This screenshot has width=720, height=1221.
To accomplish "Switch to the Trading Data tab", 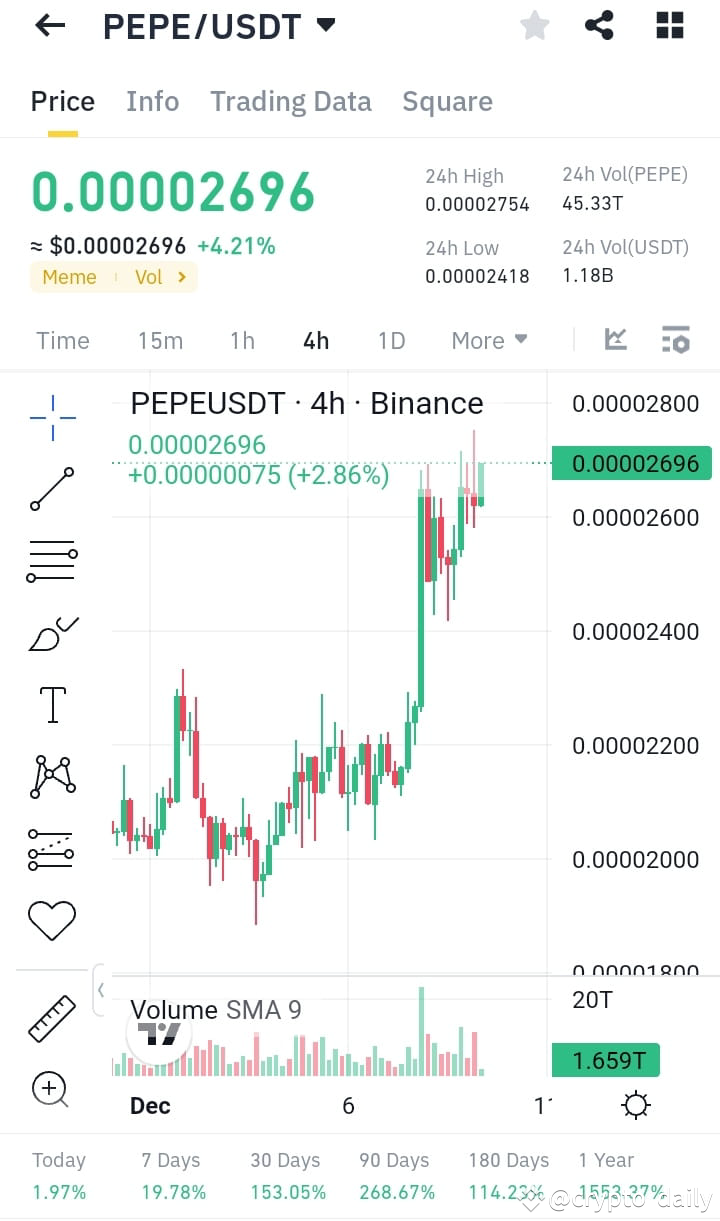I will click(290, 101).
